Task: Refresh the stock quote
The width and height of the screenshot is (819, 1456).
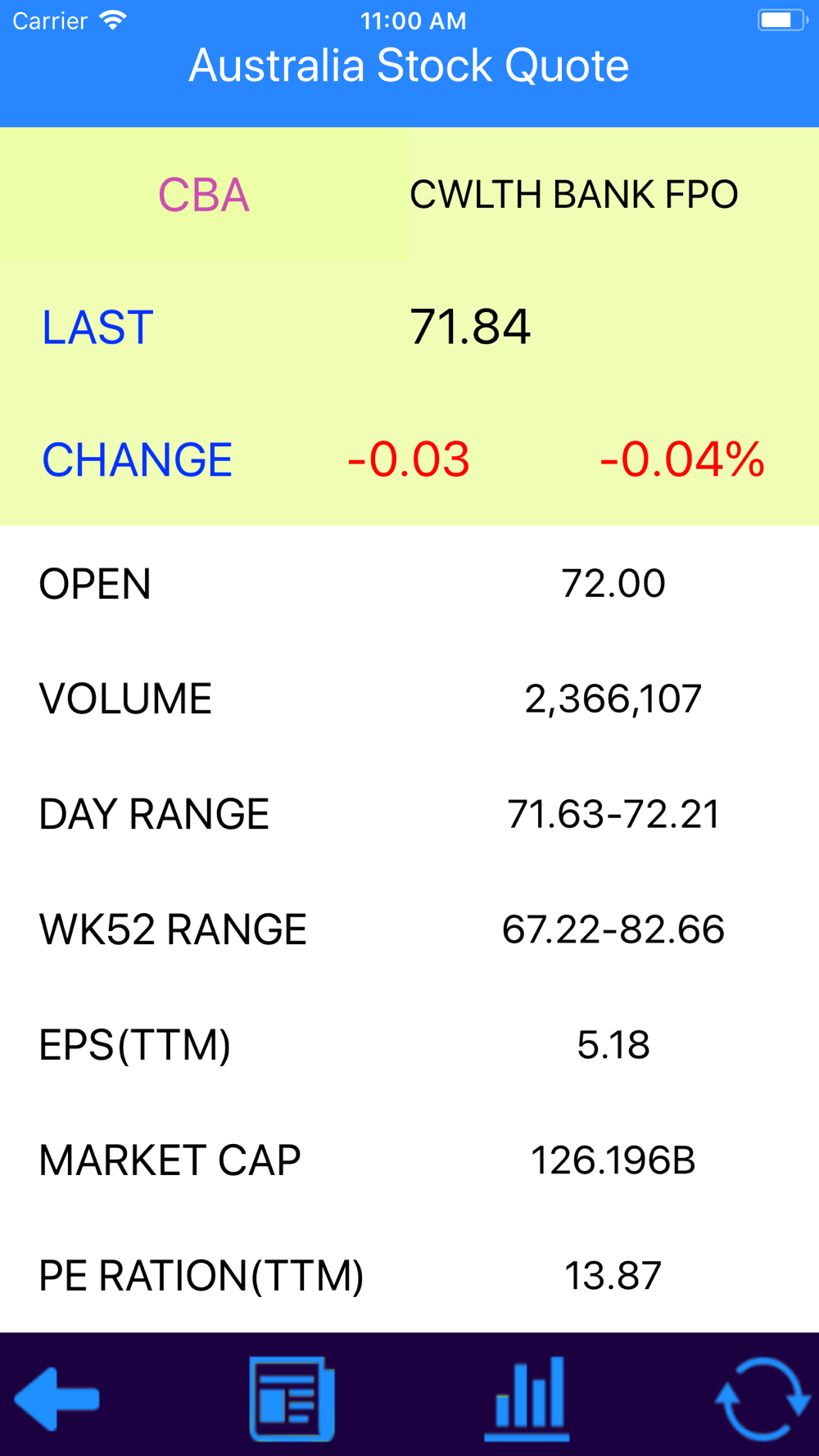Action: (x=762, y=1399)
